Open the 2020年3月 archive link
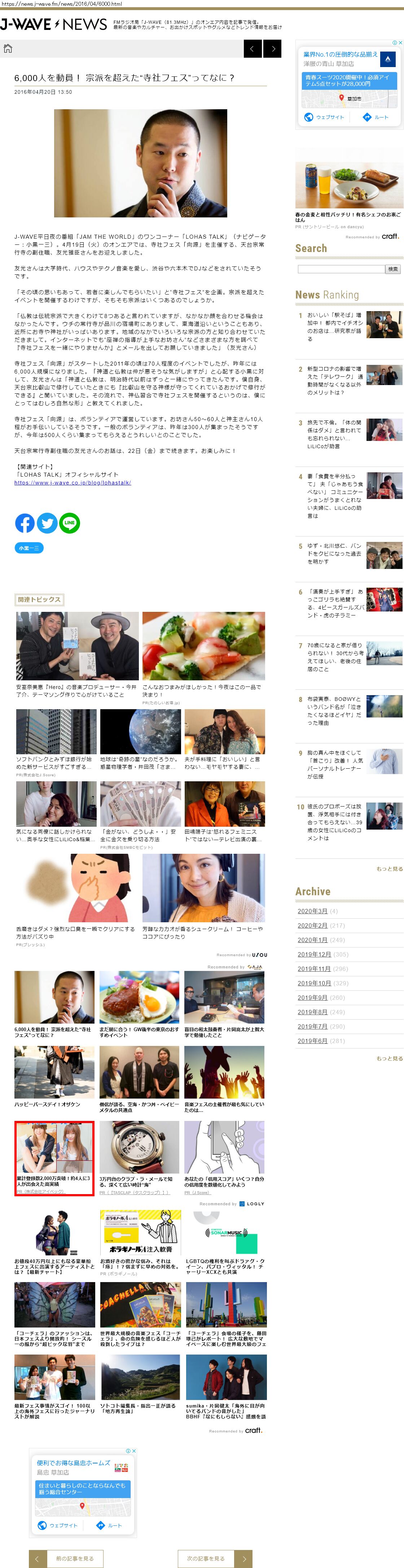 [312, 911]
